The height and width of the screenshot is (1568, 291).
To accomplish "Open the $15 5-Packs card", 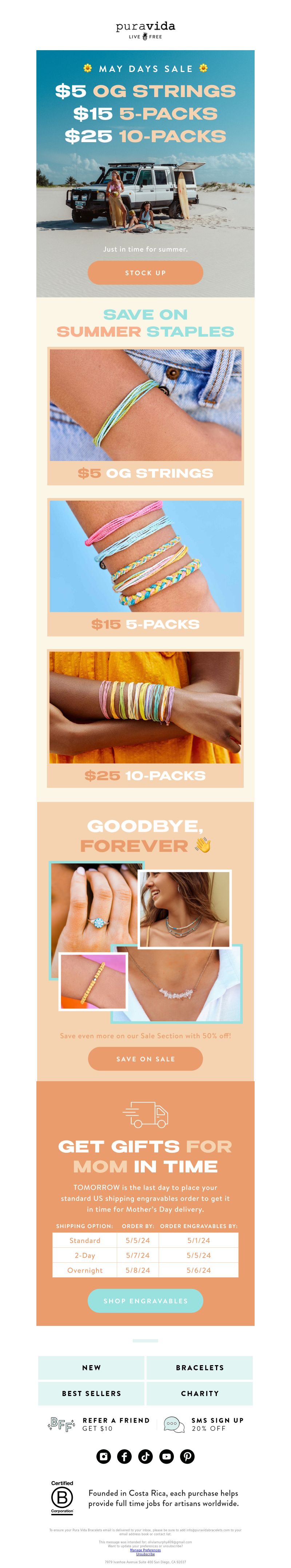I will [145, 567].
